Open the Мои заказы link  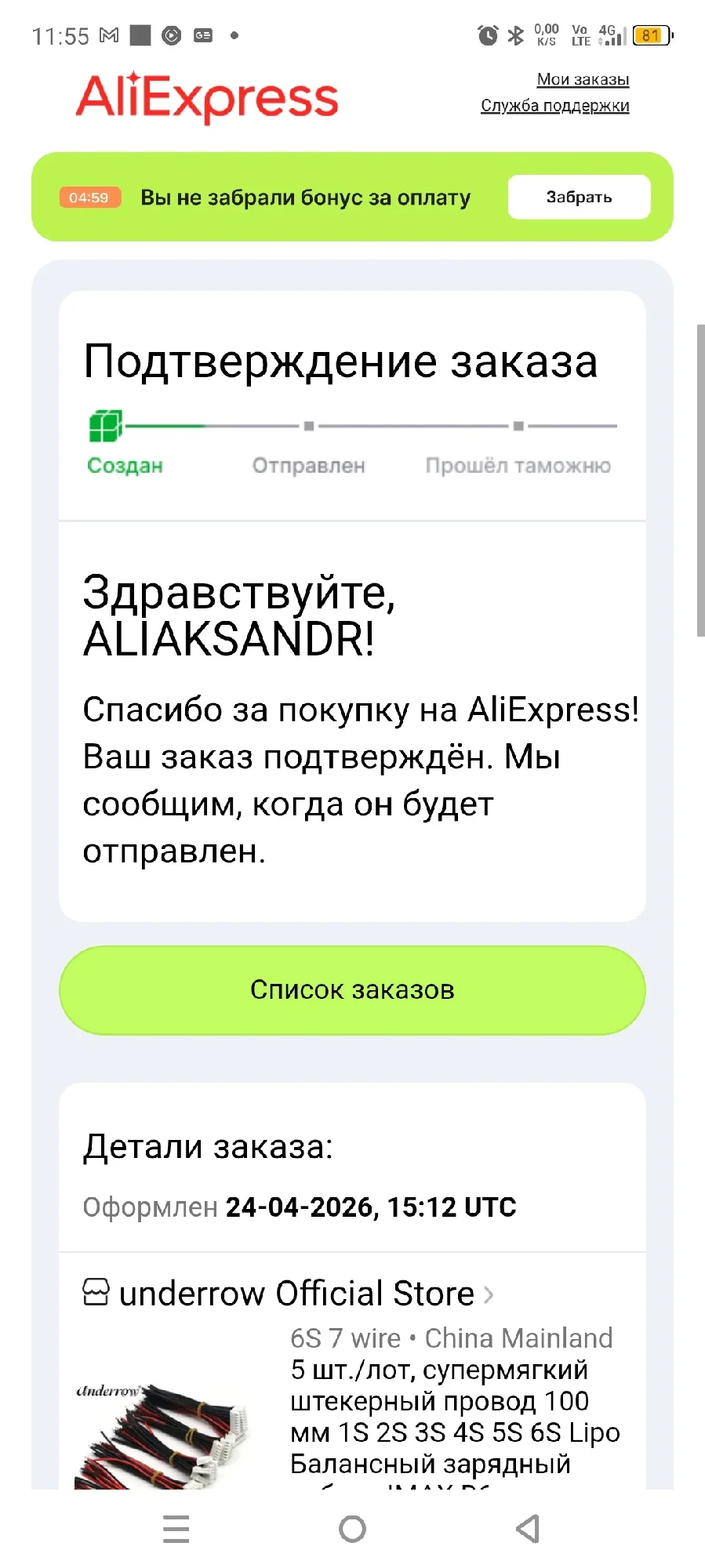pyautogui.click(x=583, y=79)
